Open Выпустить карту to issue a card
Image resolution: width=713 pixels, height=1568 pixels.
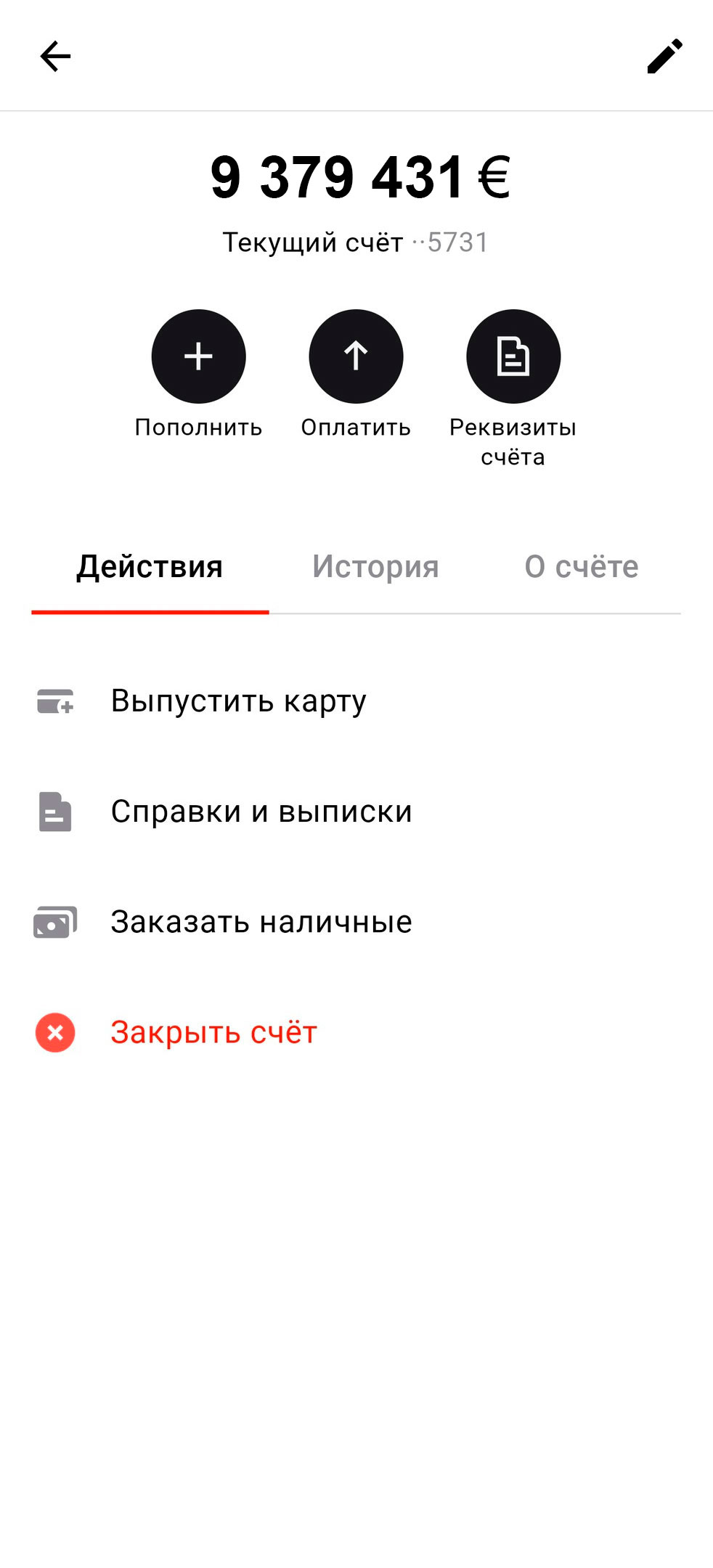pyautogui.click(x=238, y=701)
